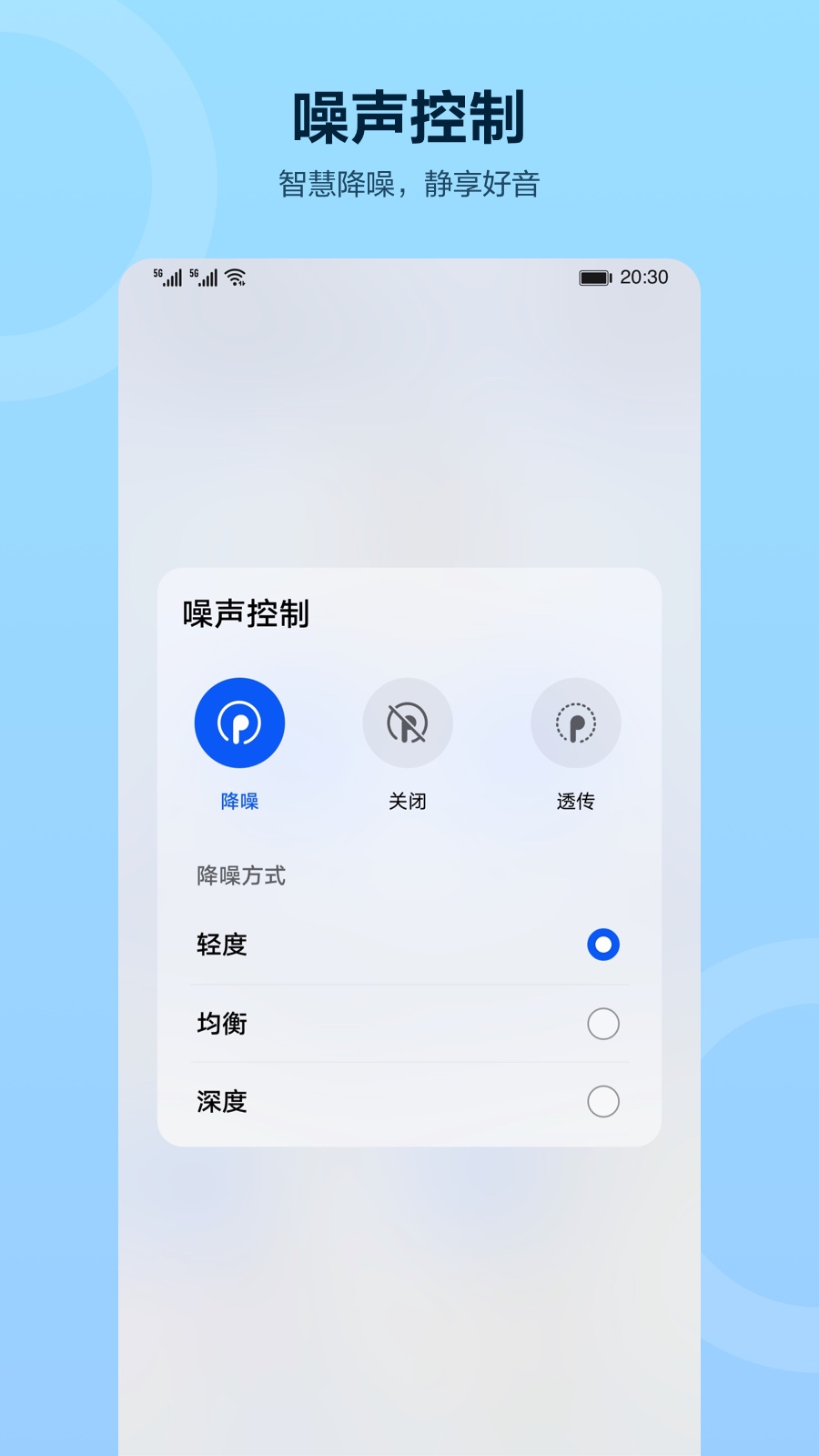Screen dimensions: 819x1456
Task: Click the blue circle earbud icon above 降噪 label
Action: pos(238,722)
